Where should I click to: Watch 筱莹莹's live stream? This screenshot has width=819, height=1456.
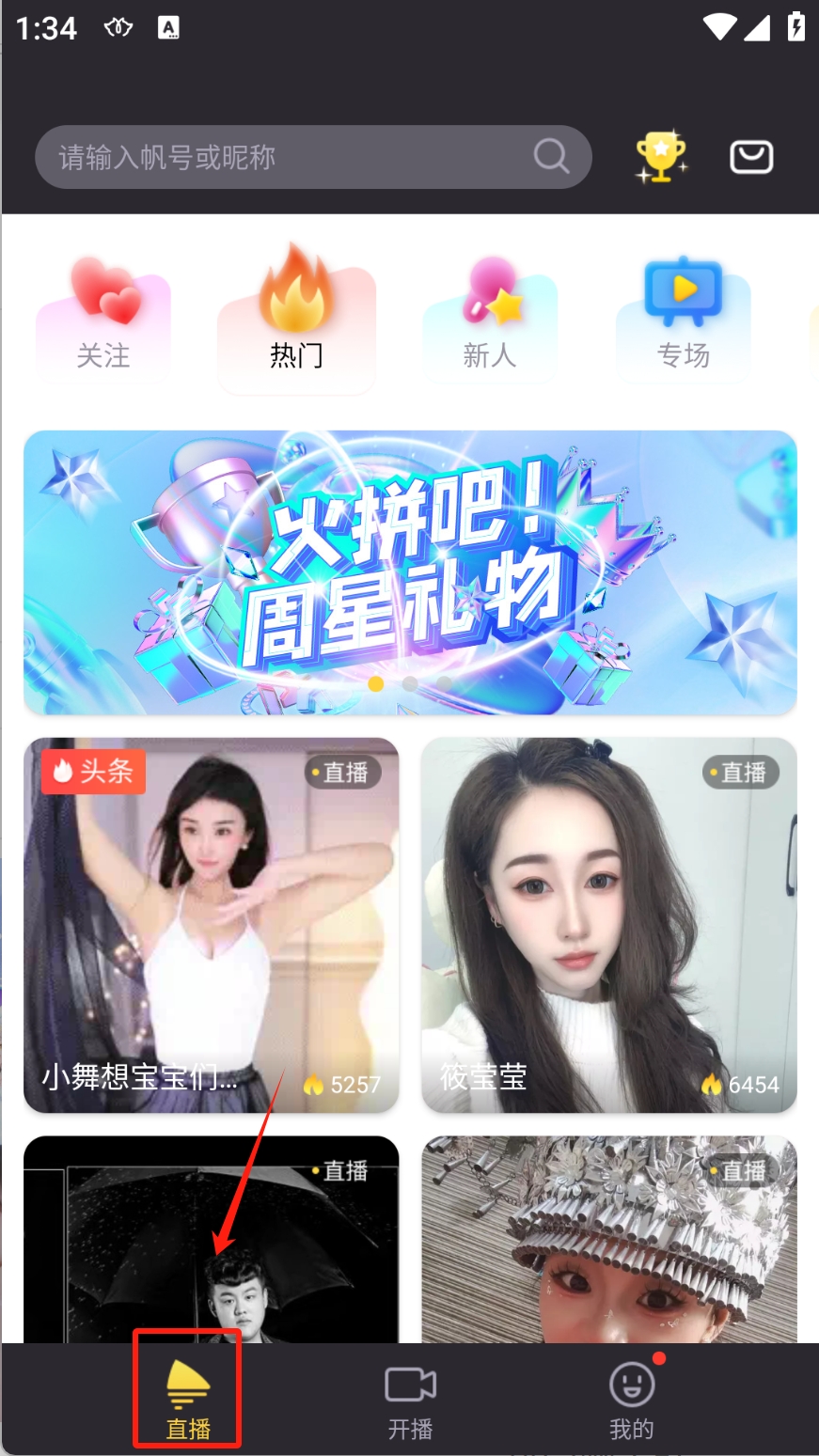(608, 925)
